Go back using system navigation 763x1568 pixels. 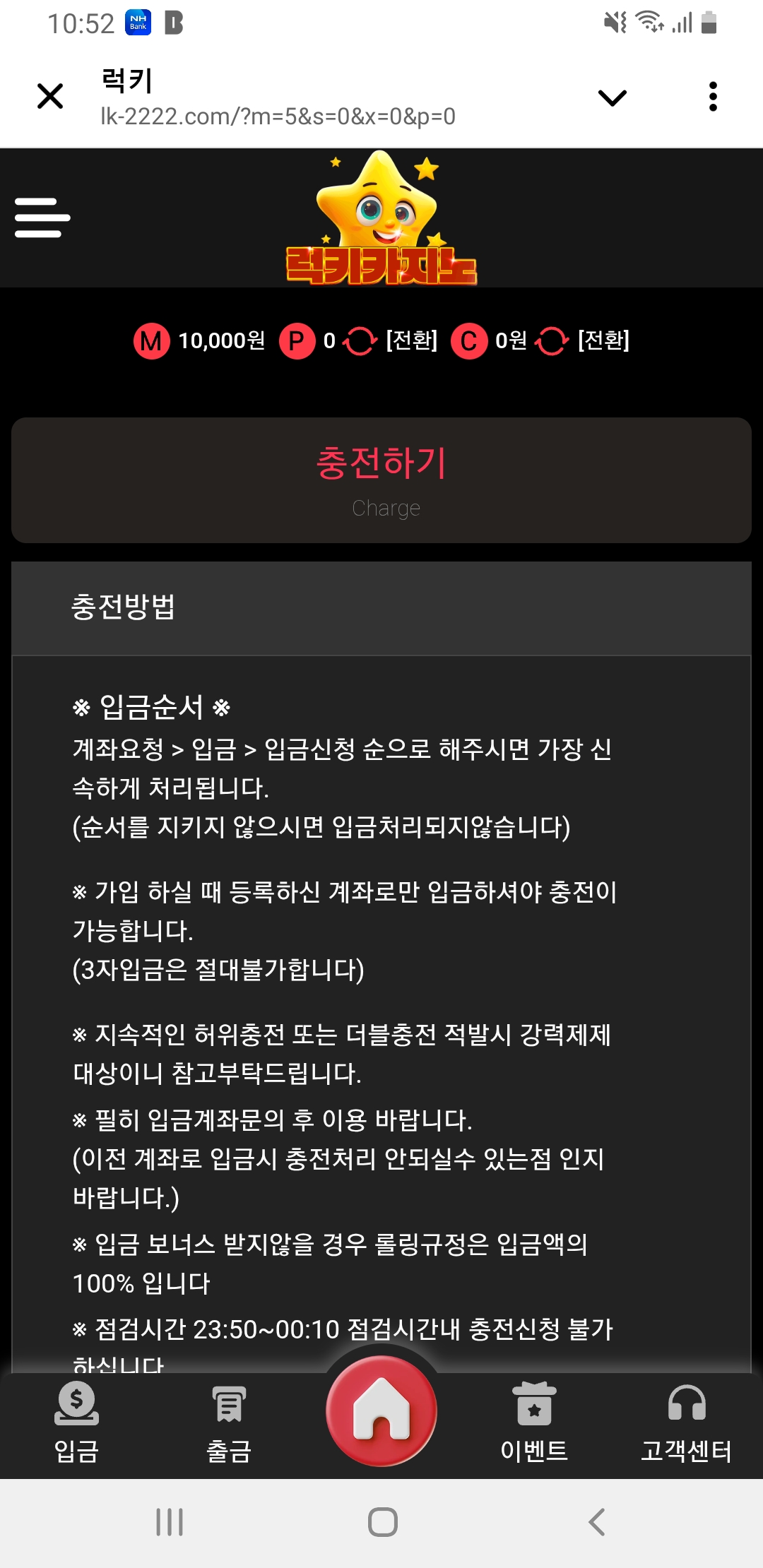click(597, 1522)
